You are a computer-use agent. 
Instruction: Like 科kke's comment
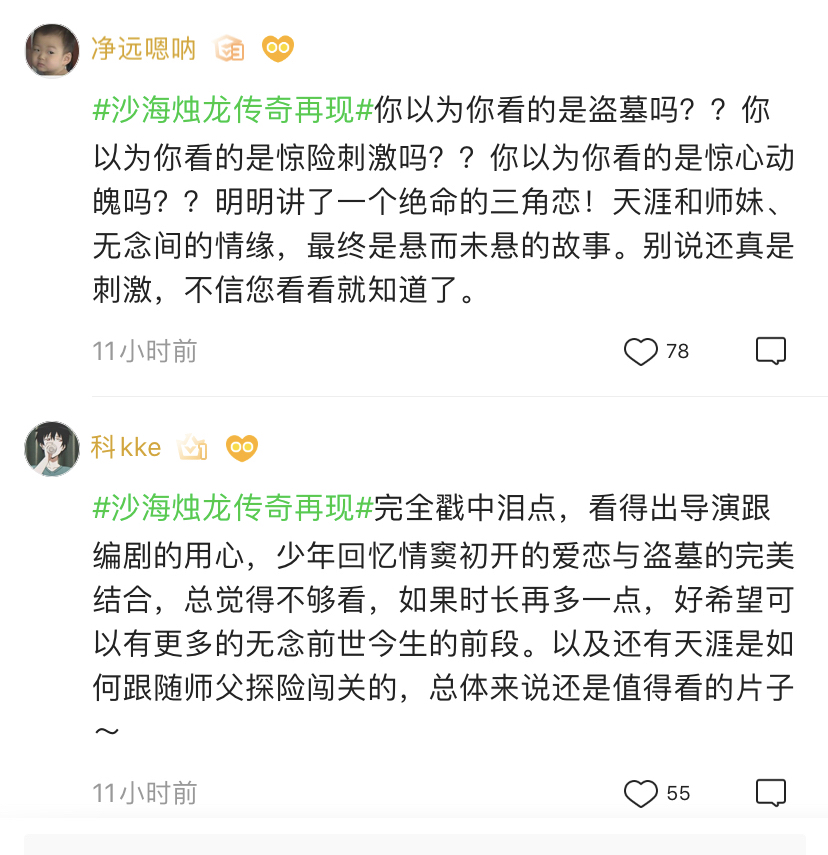[641, 793]
